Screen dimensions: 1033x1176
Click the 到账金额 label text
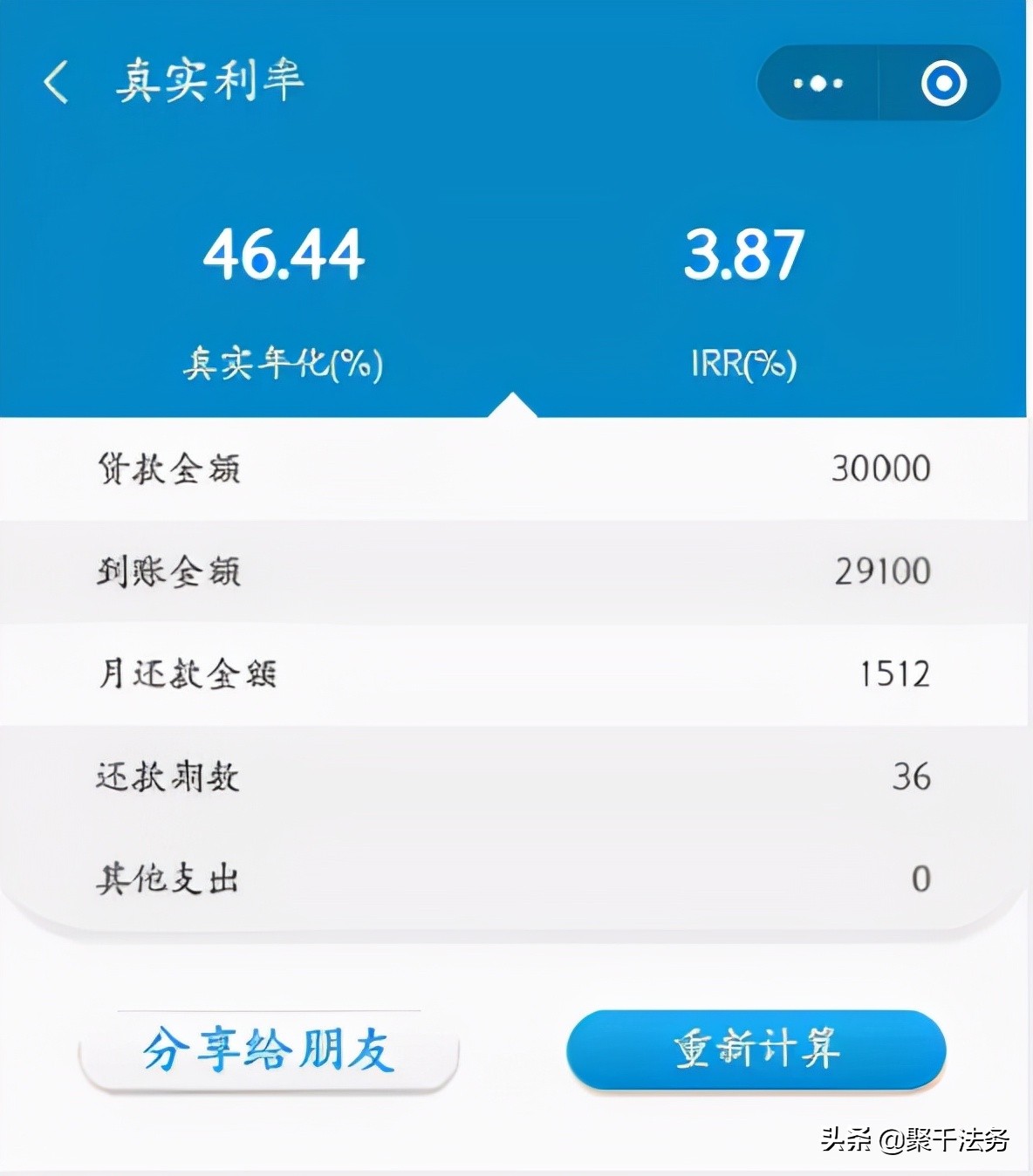coord(171,571)
